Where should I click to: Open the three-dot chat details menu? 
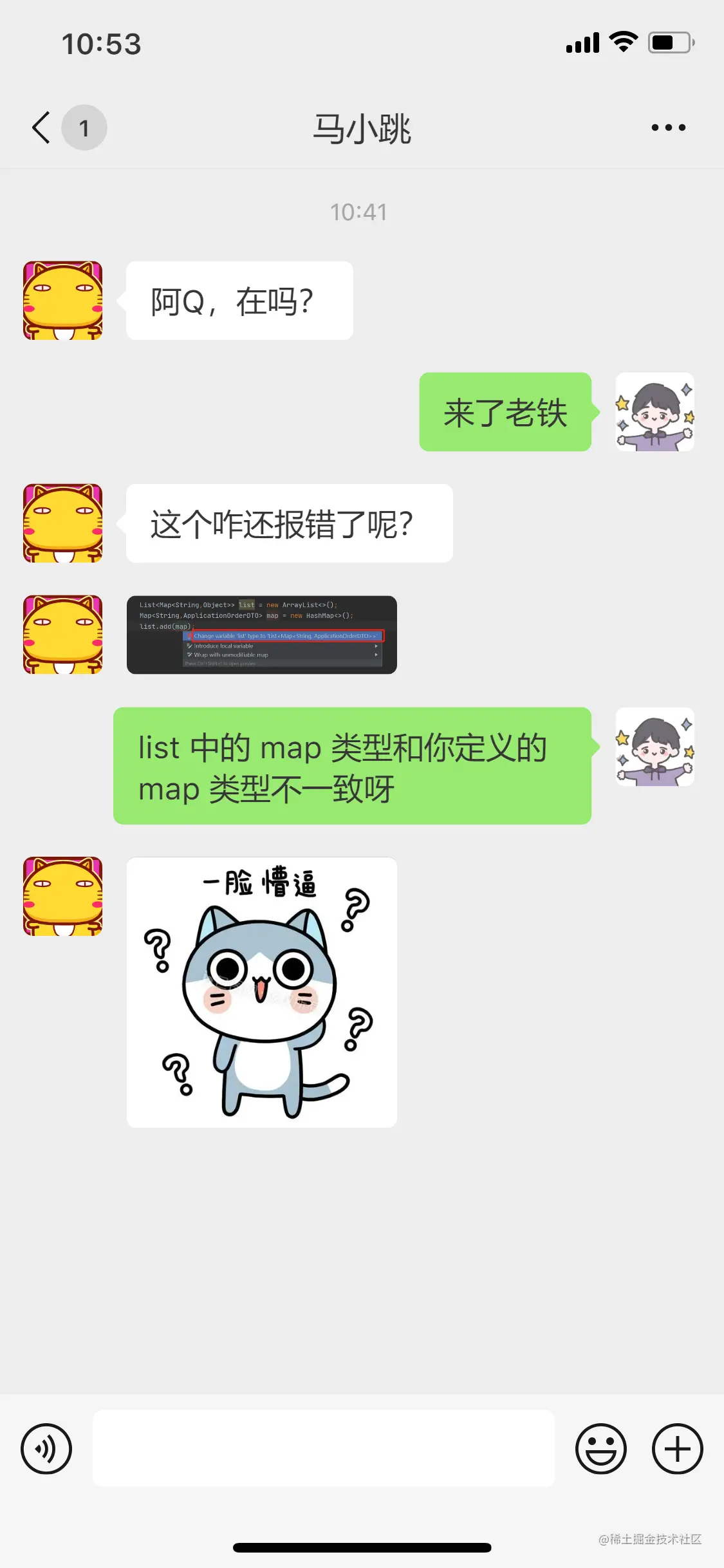668,127
